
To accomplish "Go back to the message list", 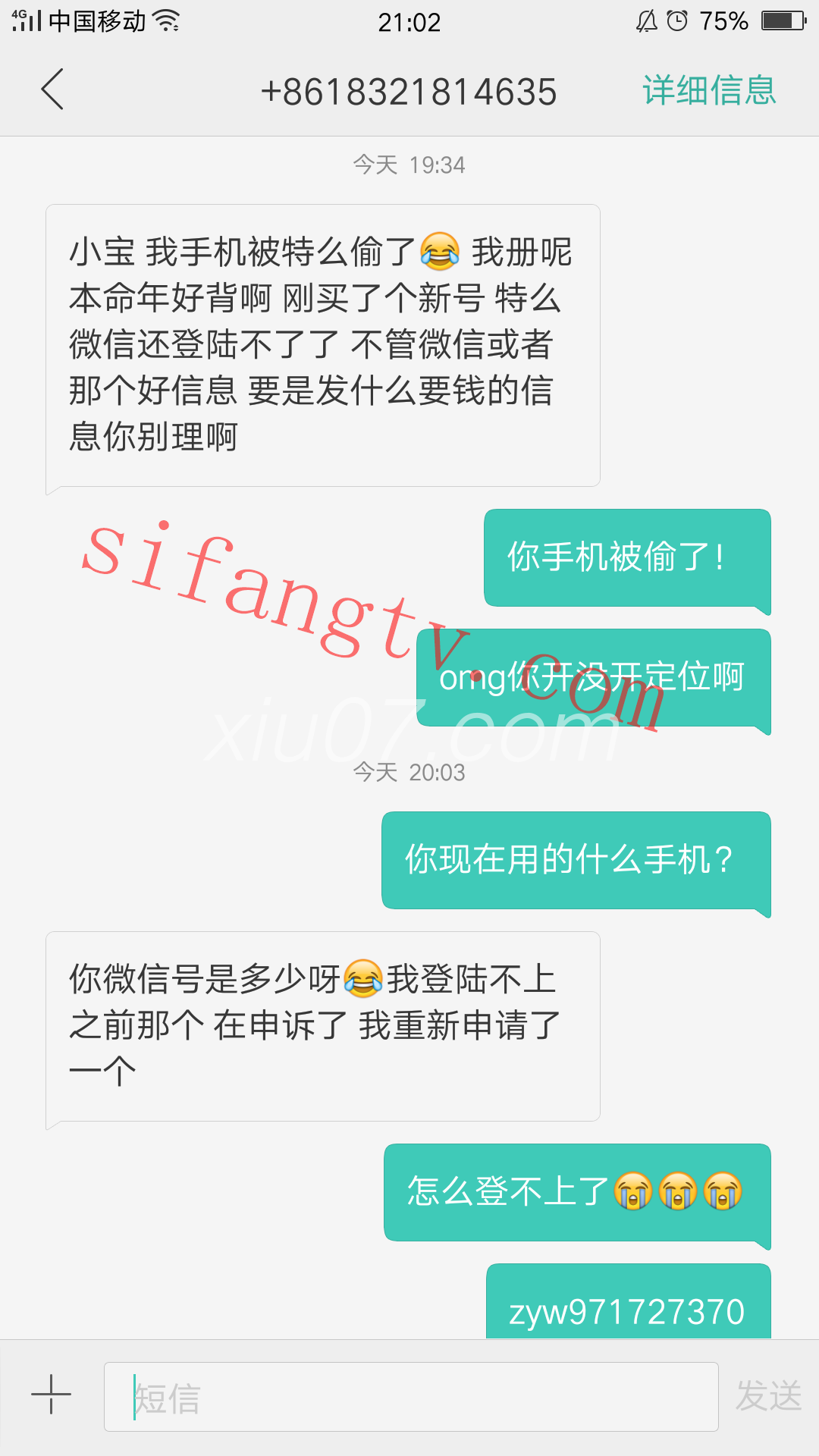I will (52, 89).
